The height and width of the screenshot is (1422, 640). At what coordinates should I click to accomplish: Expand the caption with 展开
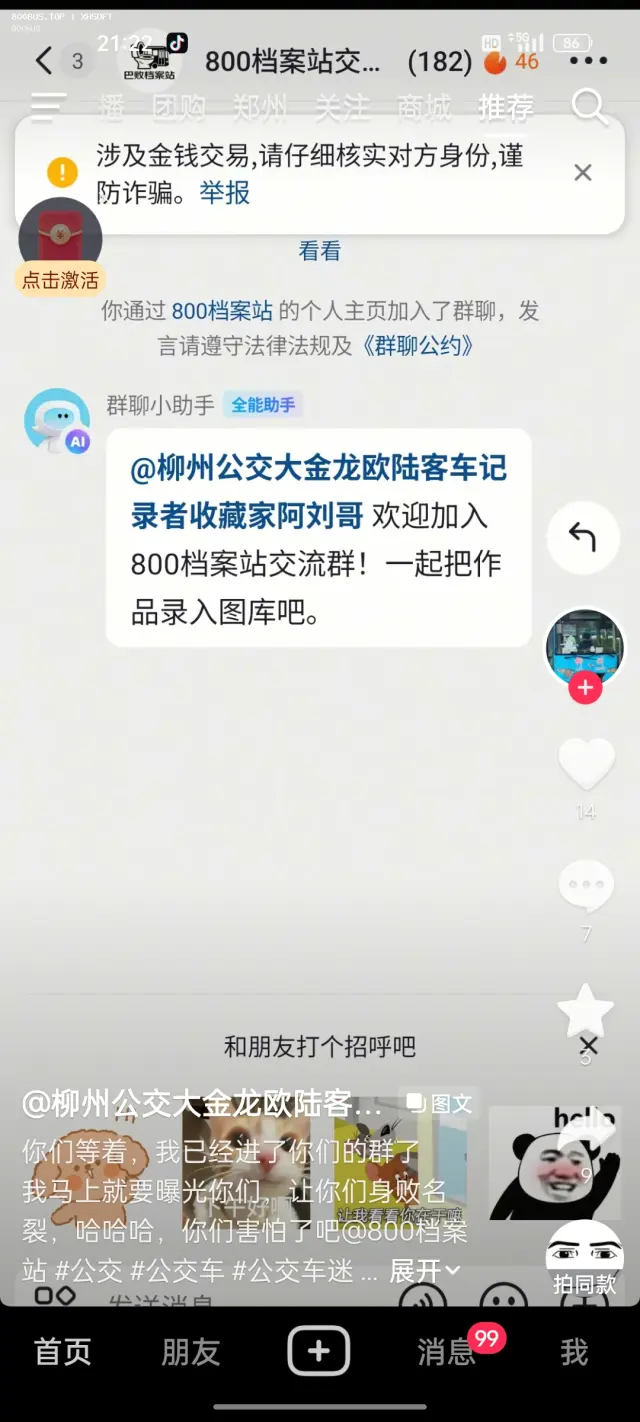coord(424,1271)
